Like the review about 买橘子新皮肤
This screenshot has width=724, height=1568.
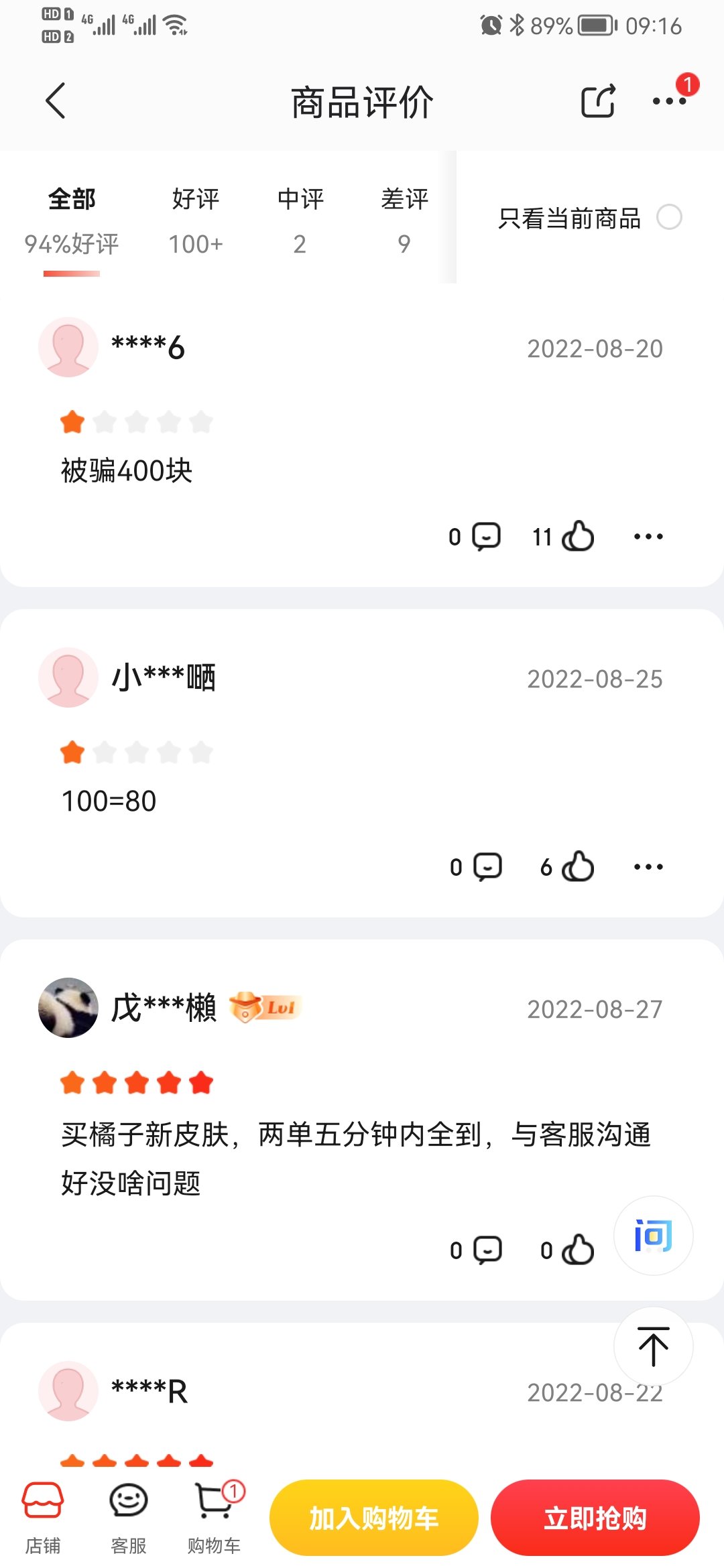577,1250
